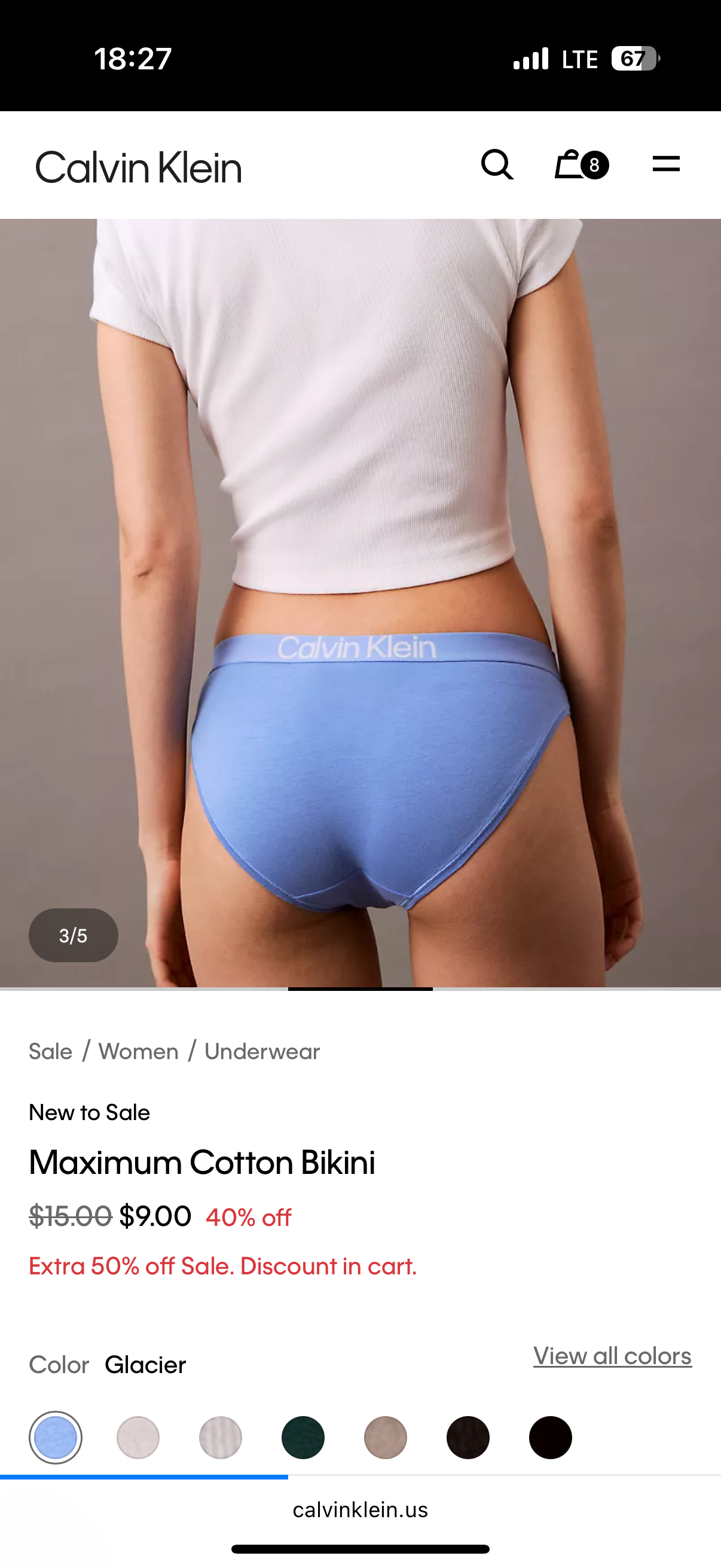The width and height of the screenshot is (721, 1568).
Task: Open the product photo full view
Action: coord(360,603)
